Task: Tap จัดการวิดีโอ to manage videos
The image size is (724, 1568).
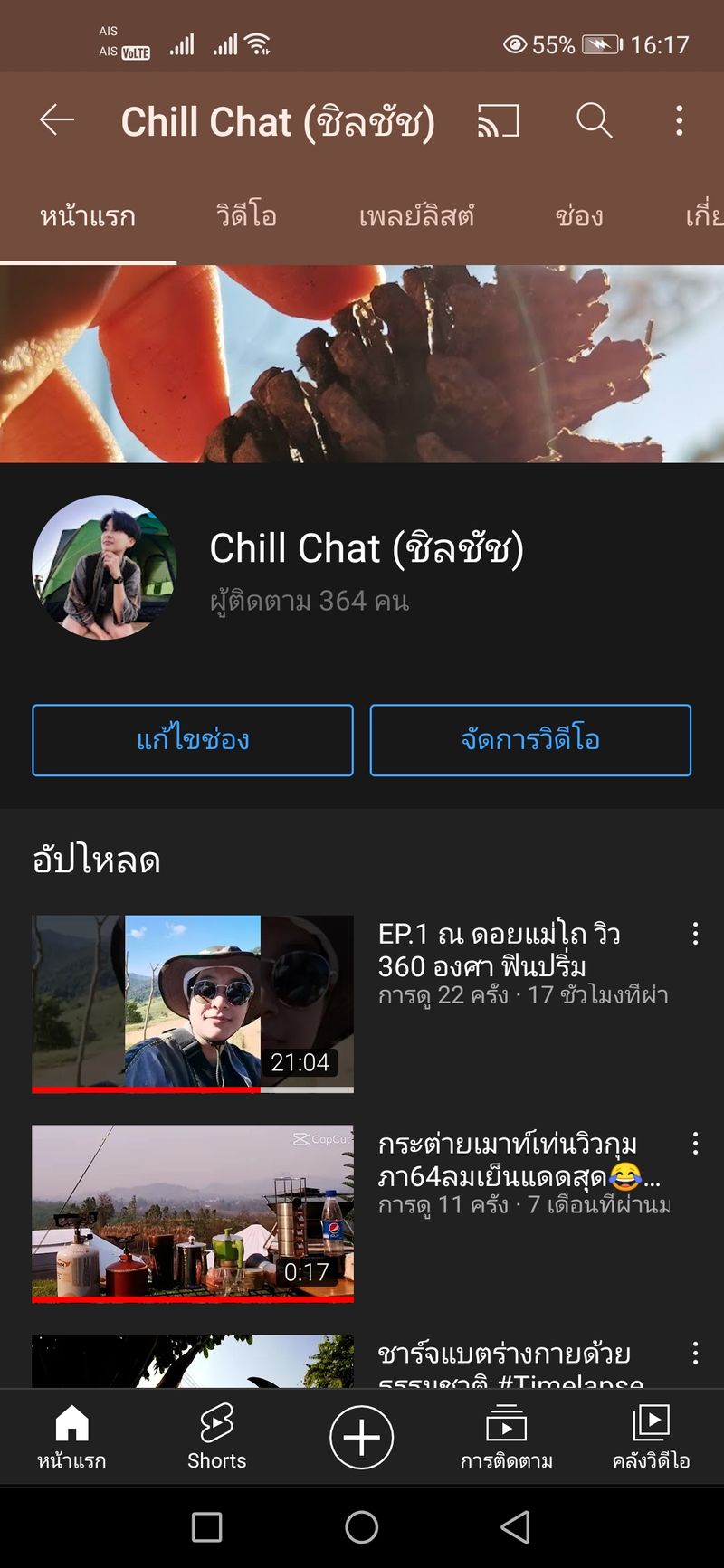Action: (529, 740)
